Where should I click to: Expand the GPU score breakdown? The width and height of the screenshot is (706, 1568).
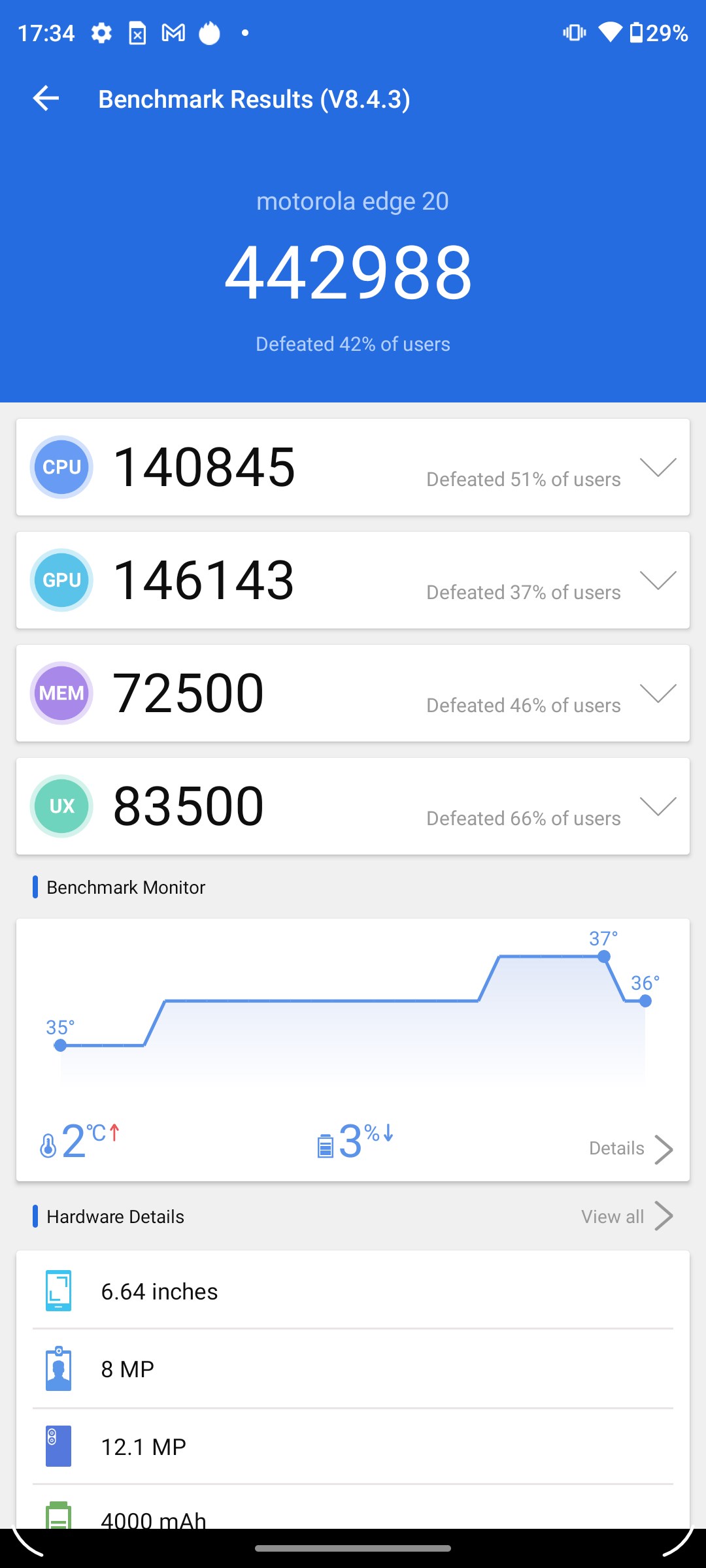pos(658,580)
